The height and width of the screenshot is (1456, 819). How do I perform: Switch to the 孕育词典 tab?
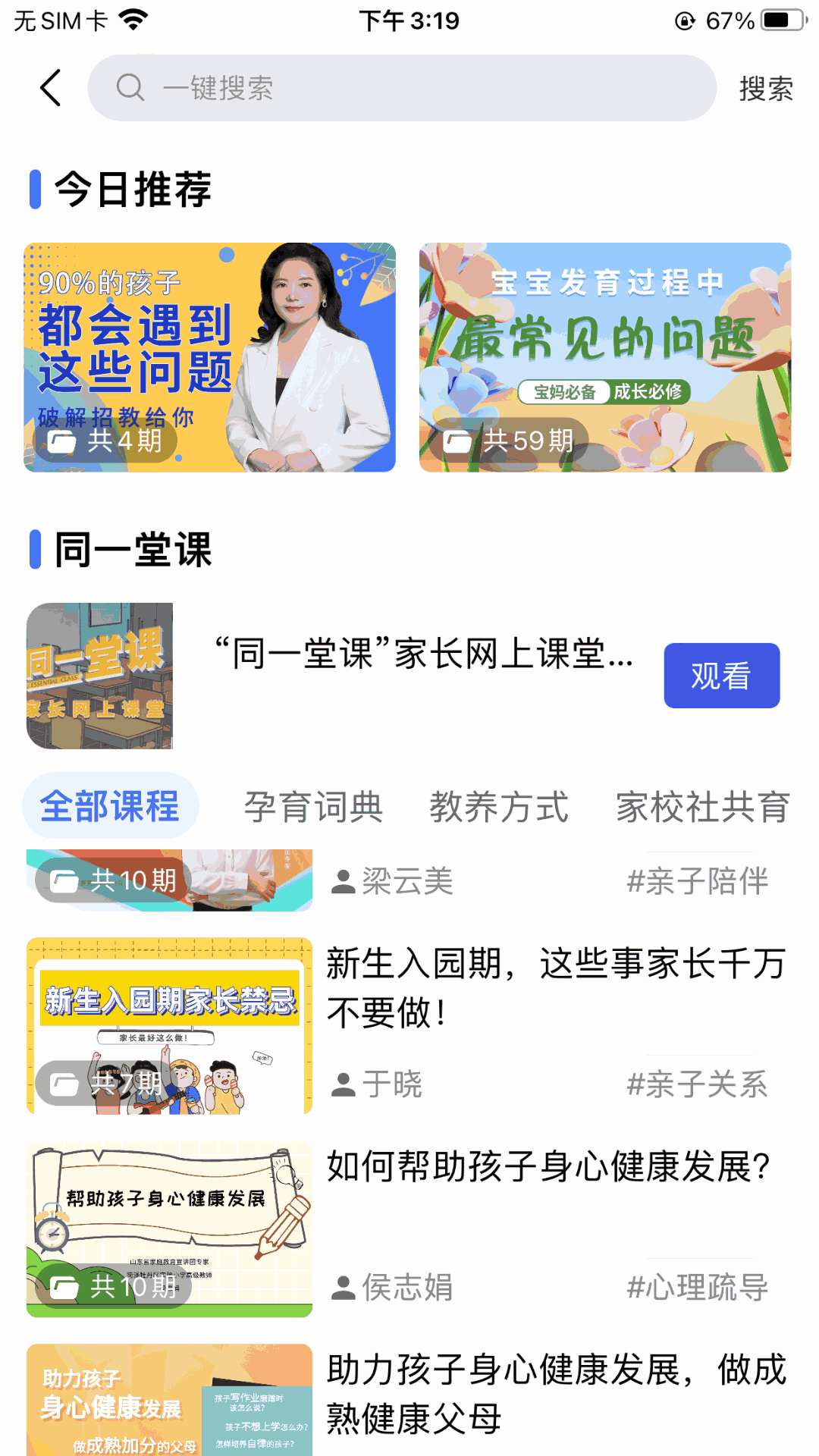(314, 806)
